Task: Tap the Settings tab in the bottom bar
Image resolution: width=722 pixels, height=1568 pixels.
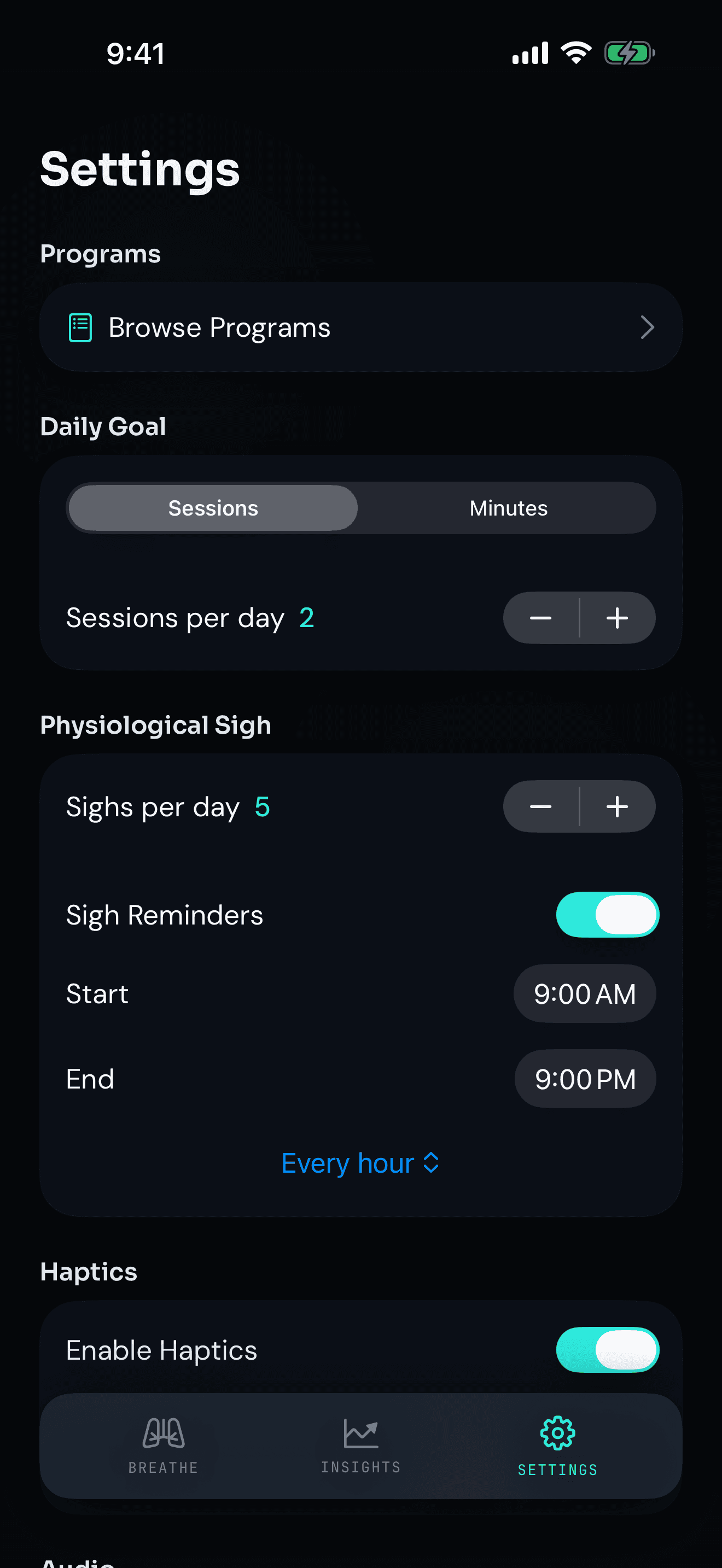Action: pyautogui.click(x=557, y=1446)
